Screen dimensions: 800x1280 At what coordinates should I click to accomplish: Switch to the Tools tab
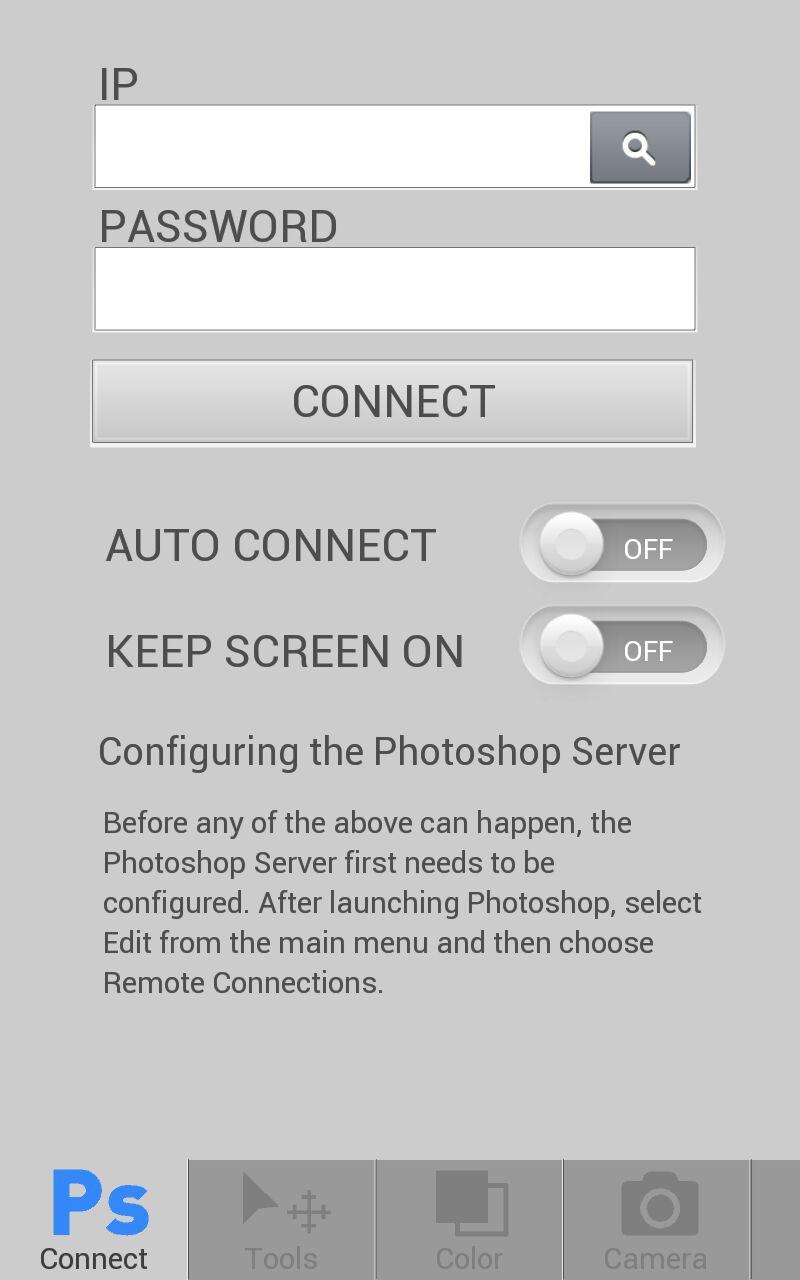point(282,1220)
